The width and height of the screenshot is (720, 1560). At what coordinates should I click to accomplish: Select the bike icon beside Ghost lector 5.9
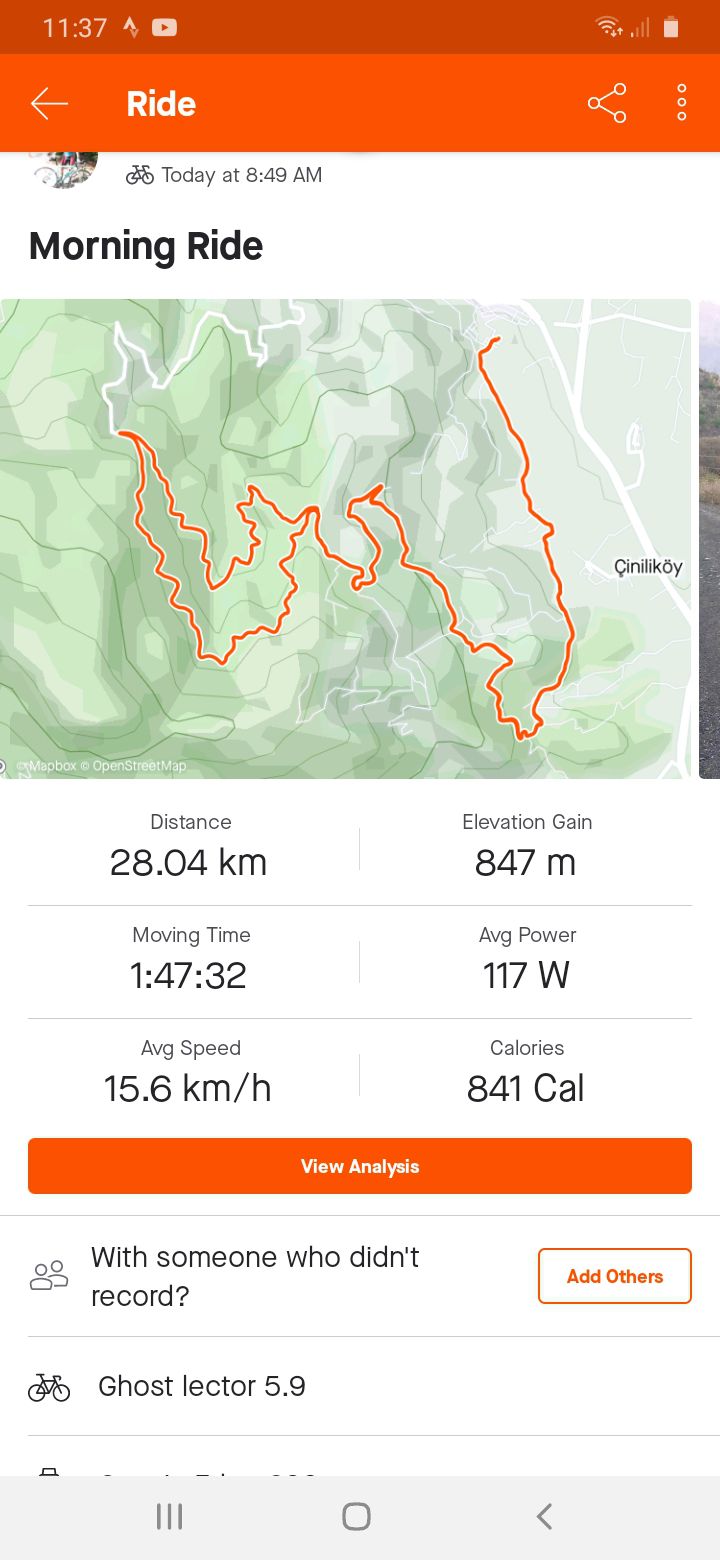pyautogui.click(x=48, y=1387)
